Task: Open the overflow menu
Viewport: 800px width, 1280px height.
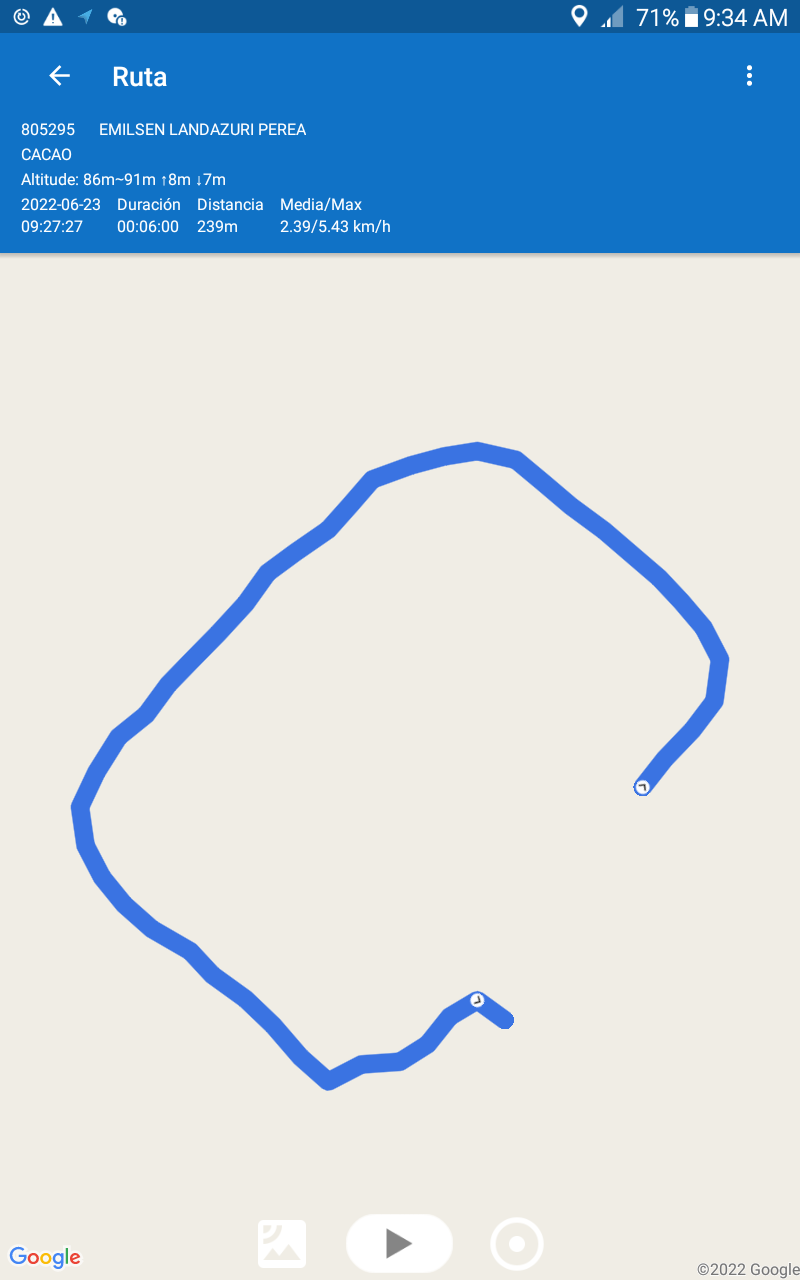Action: pyautogui.click(x=749, y=76)
